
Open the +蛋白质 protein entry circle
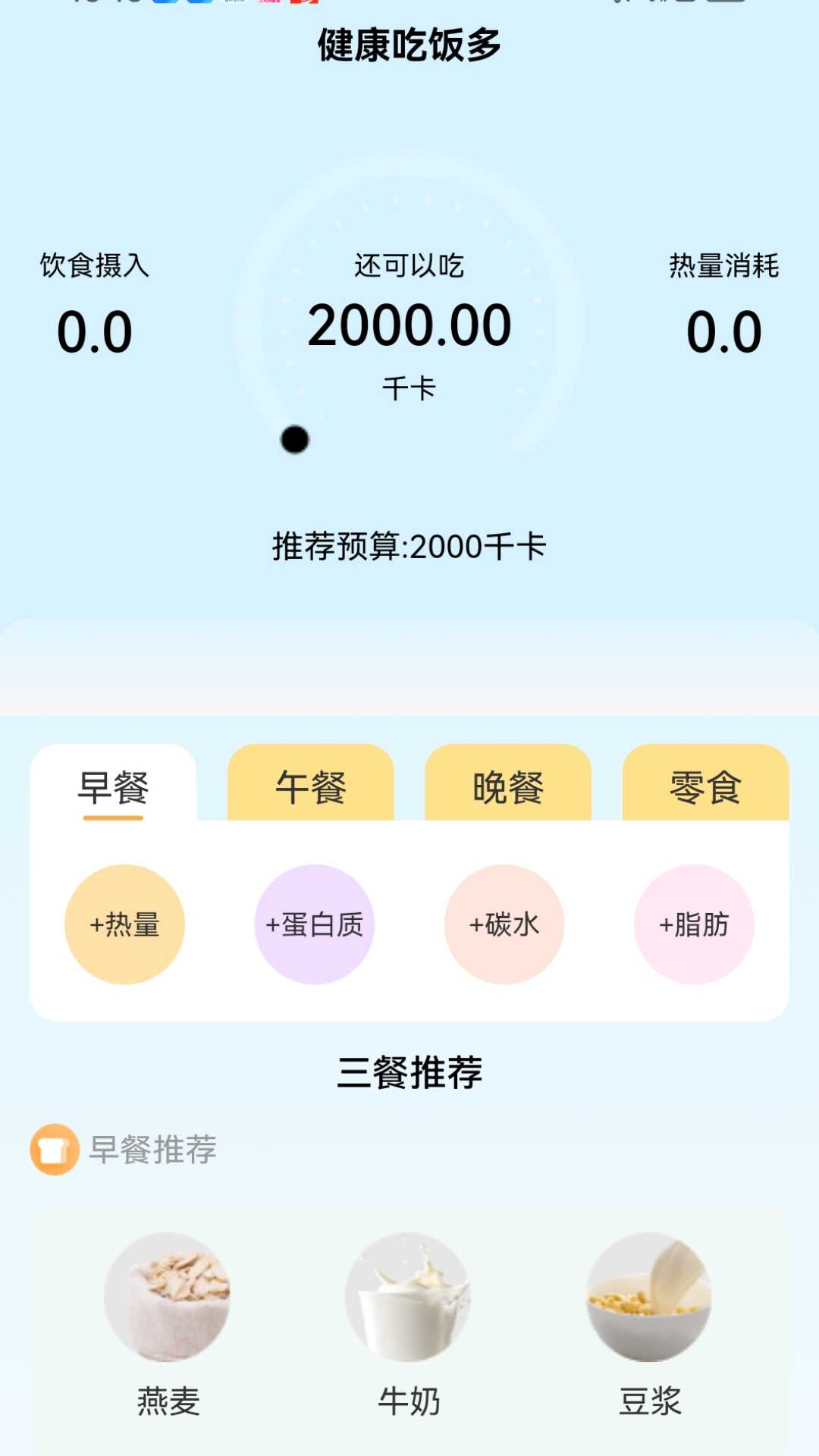click(x=314, y=924)
